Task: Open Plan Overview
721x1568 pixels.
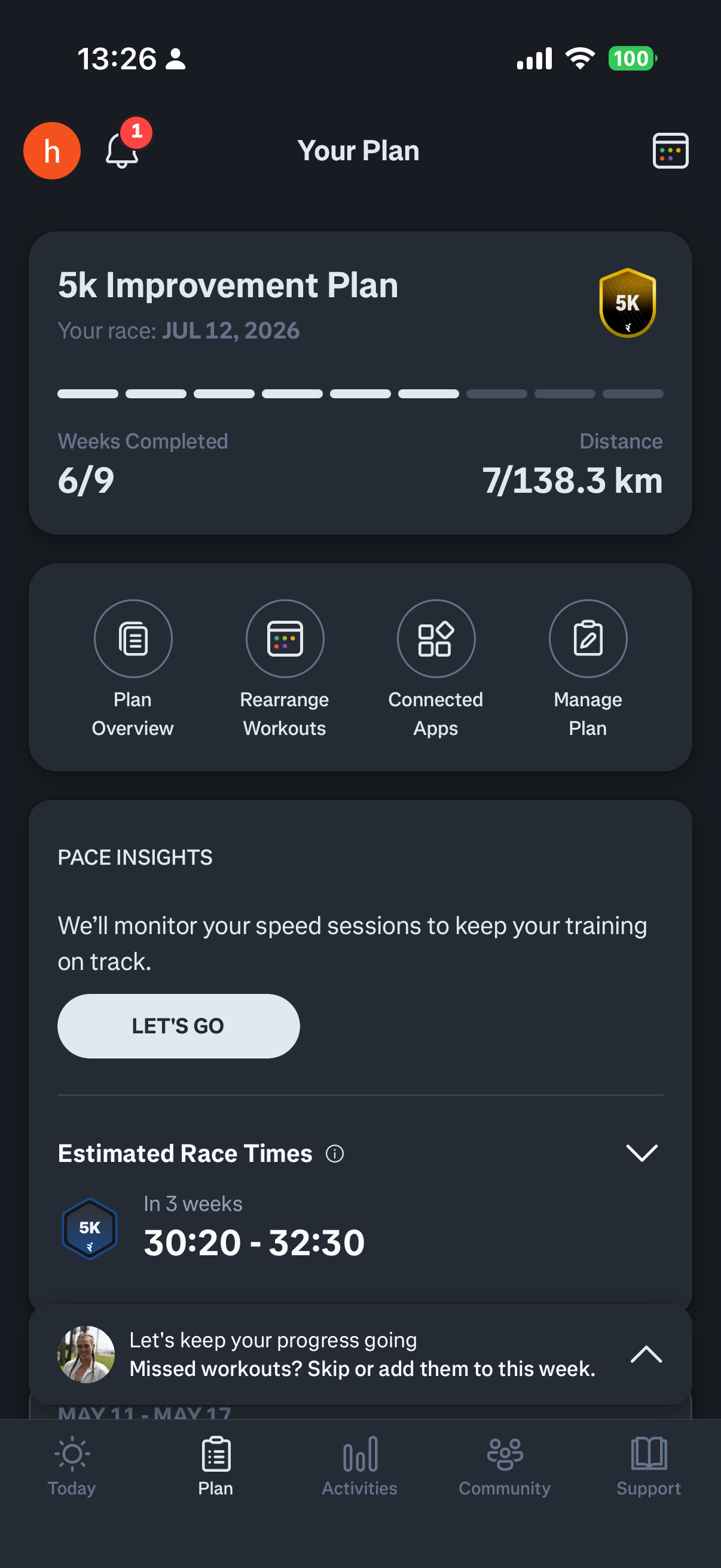Action: point(133,669)
